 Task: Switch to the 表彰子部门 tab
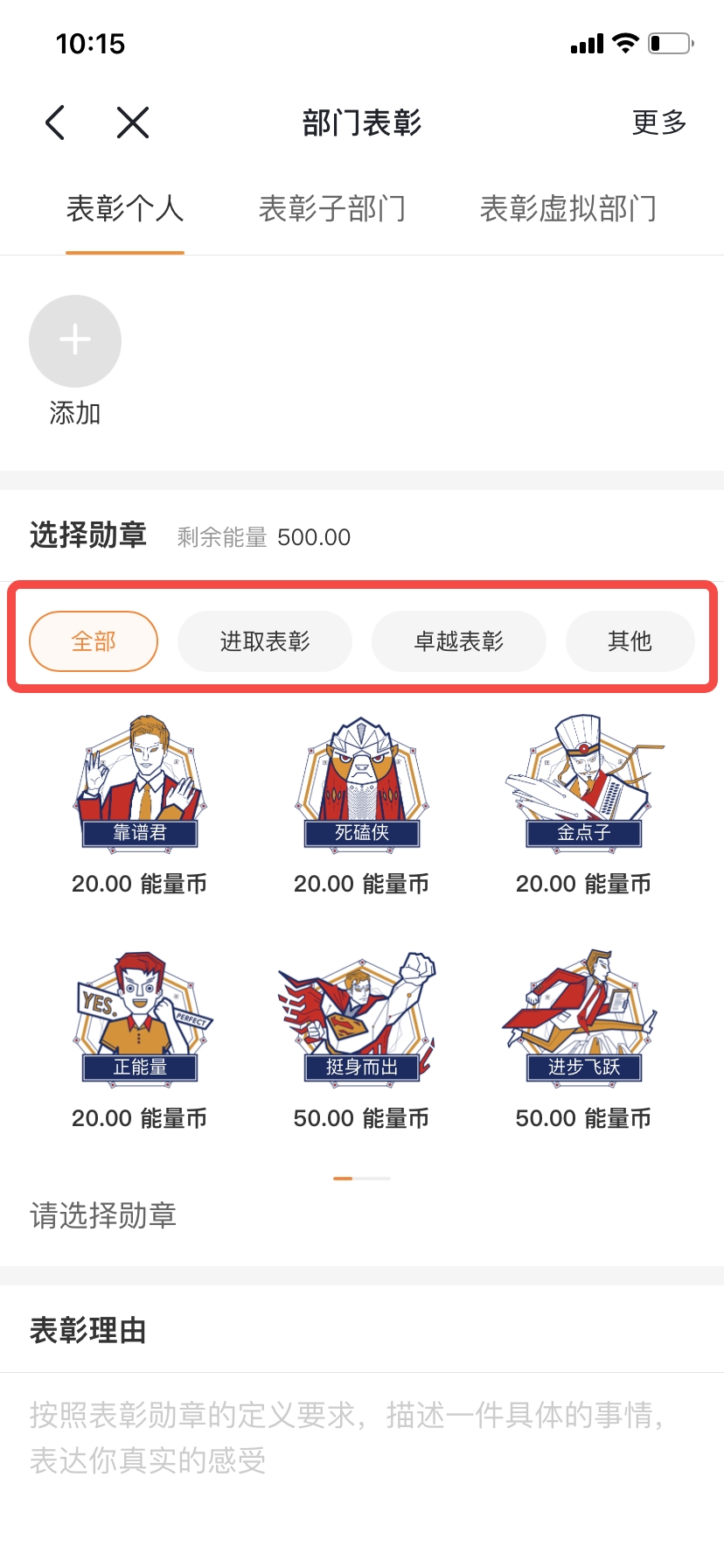[x=332, y=210]
